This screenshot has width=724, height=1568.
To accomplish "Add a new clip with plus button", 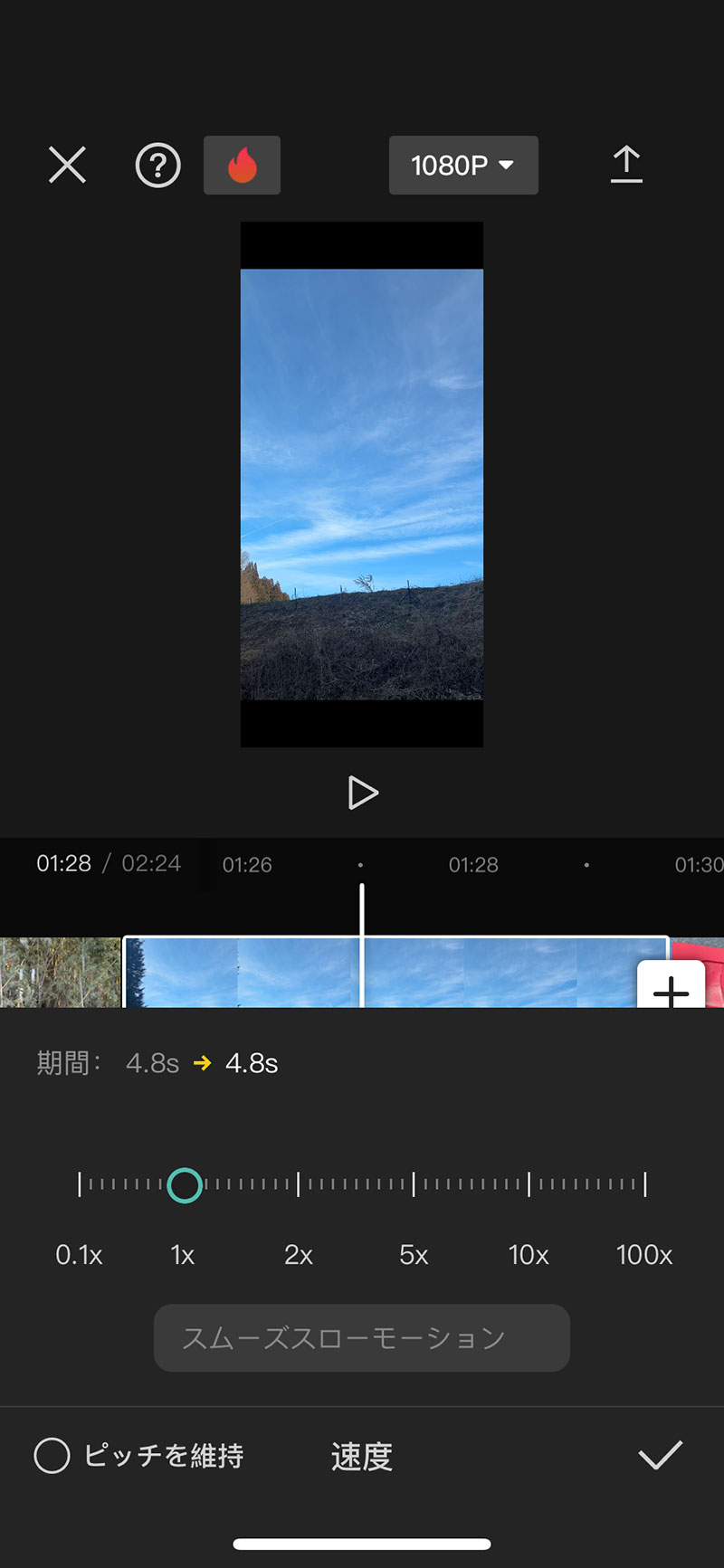I will coord(671,990).
